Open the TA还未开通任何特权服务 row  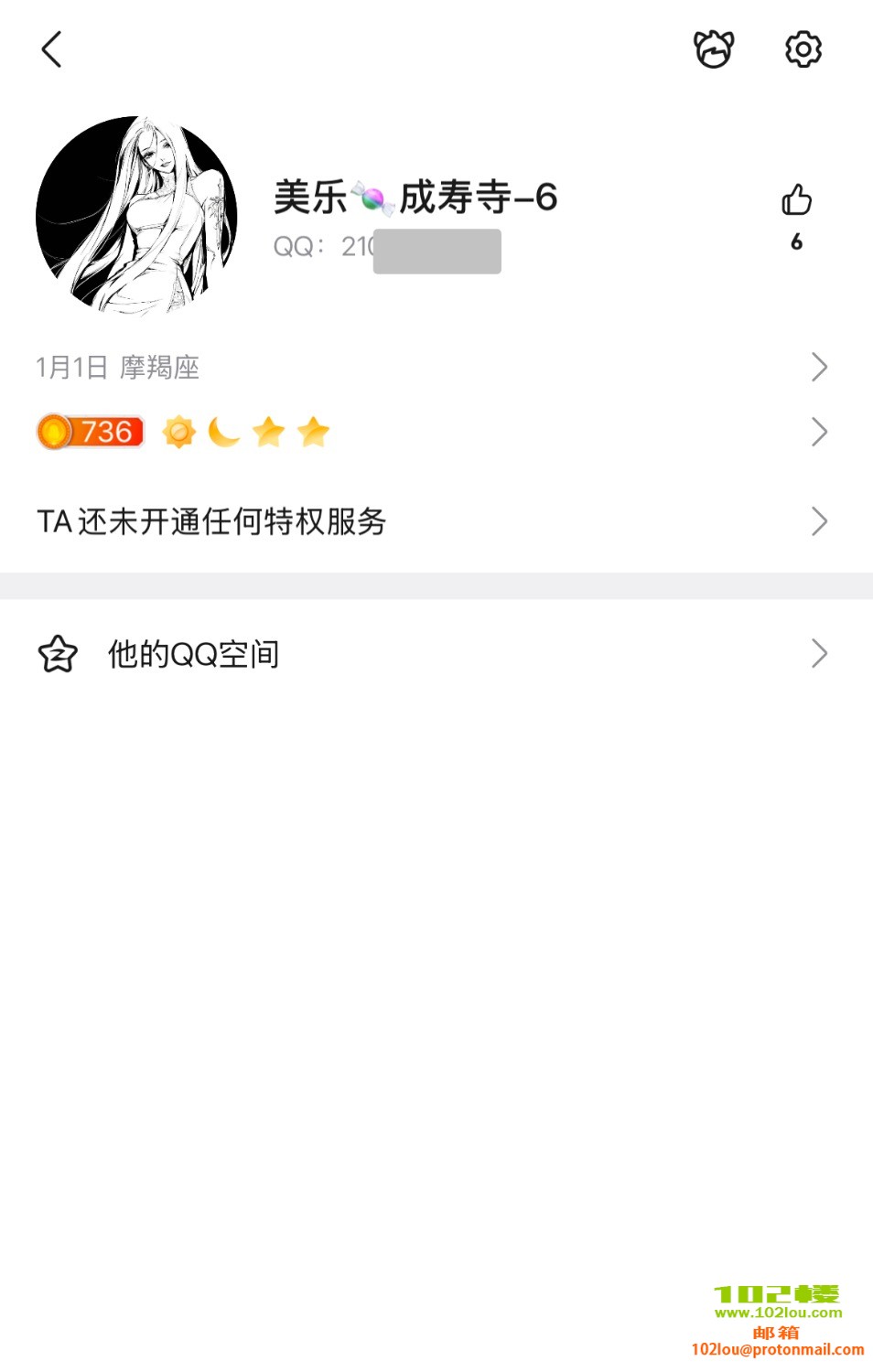coord(430,521)
